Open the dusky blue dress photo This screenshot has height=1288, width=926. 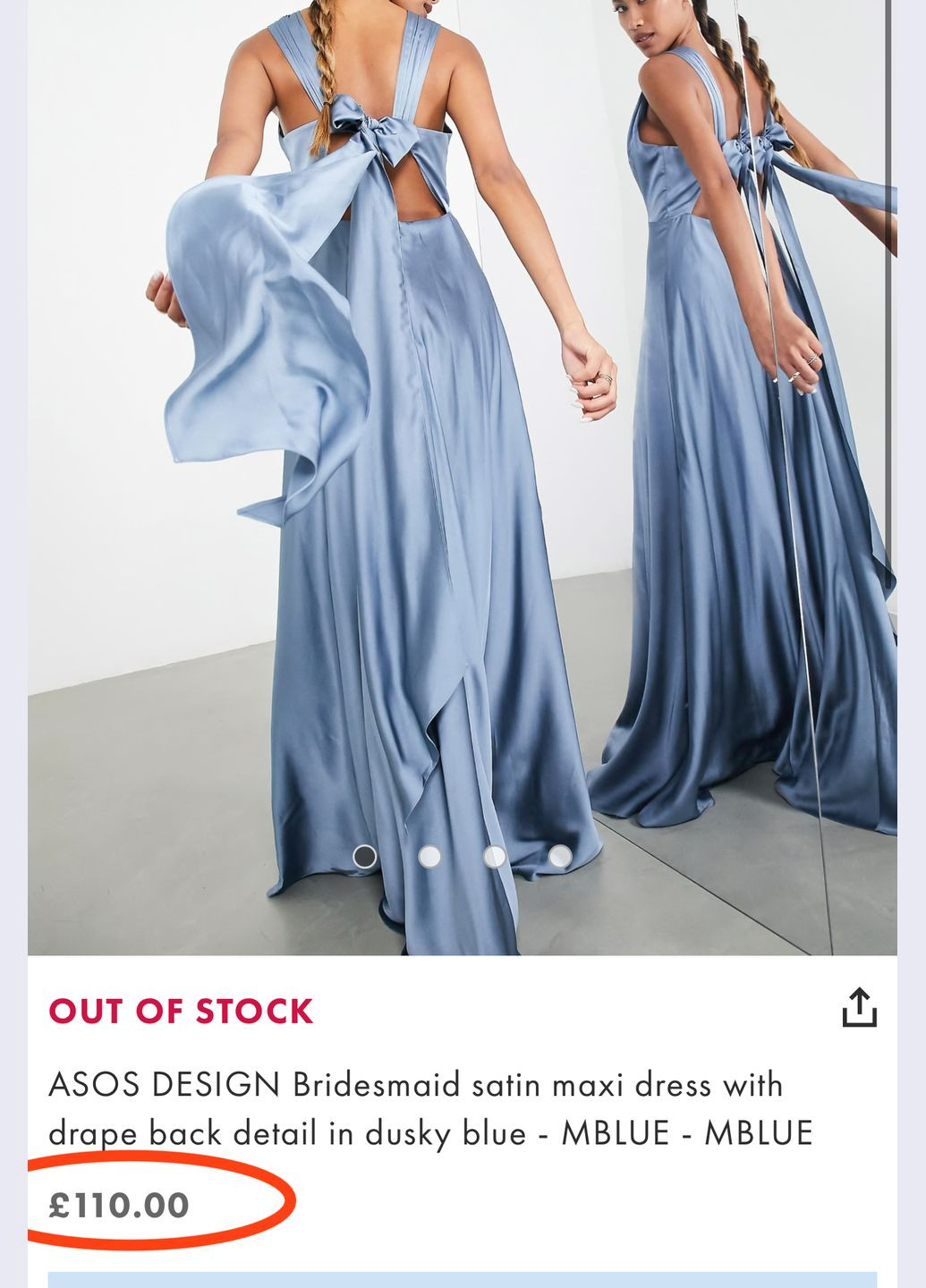click(x=462, y=447)
